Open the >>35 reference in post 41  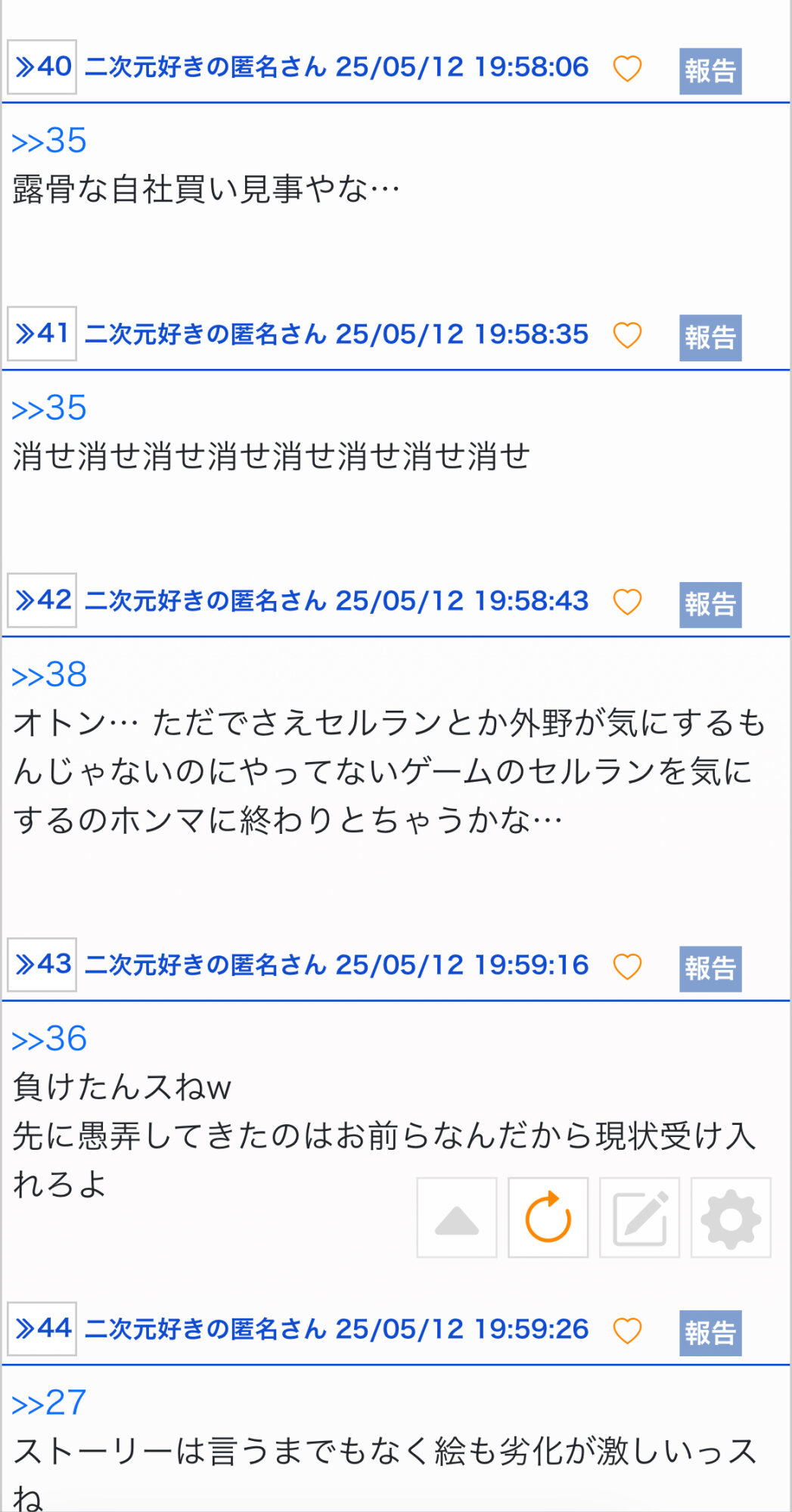(x=49, y=408)
